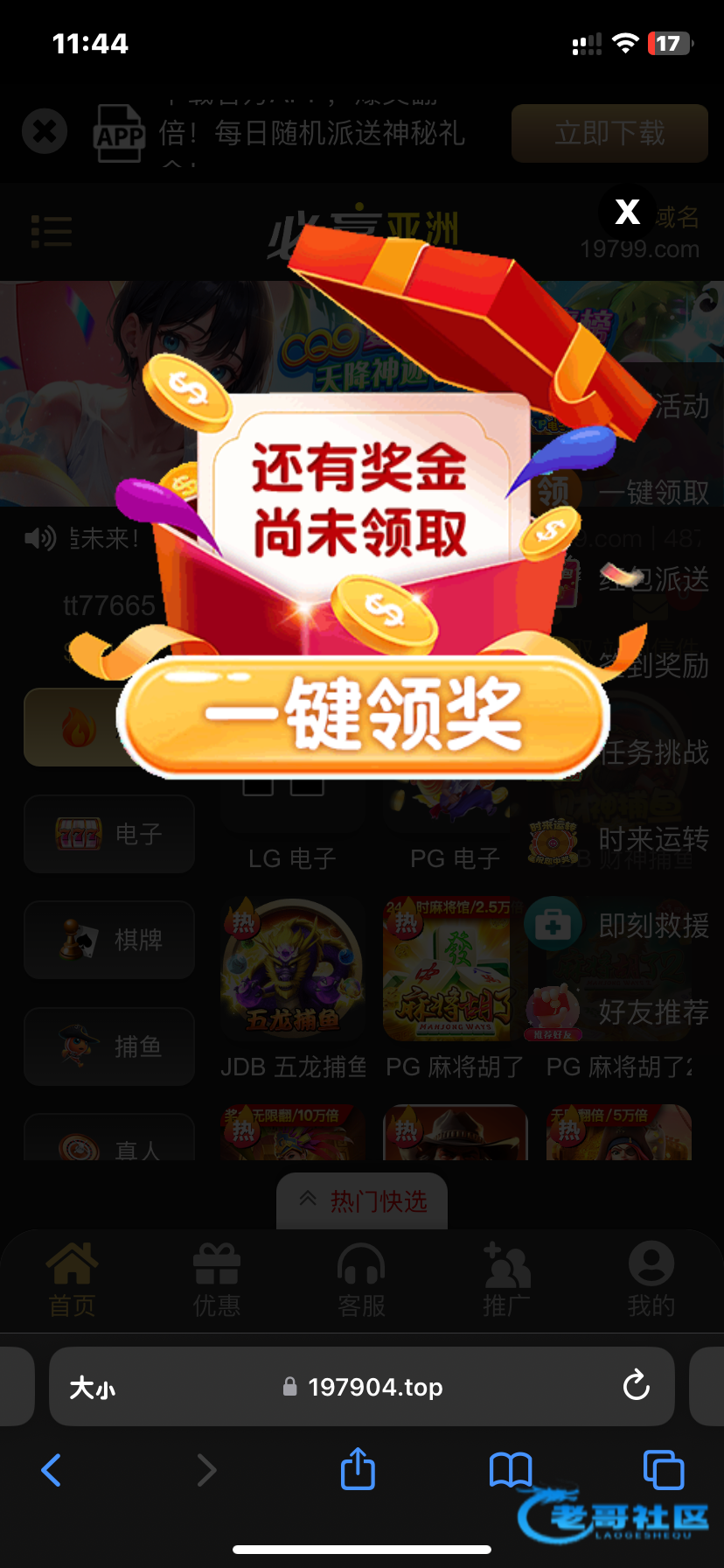Image resolution: width=724 pixels, height=1568 pixels.
Task: Open page size settings 大小
Action: click(x=93, y=1388)
